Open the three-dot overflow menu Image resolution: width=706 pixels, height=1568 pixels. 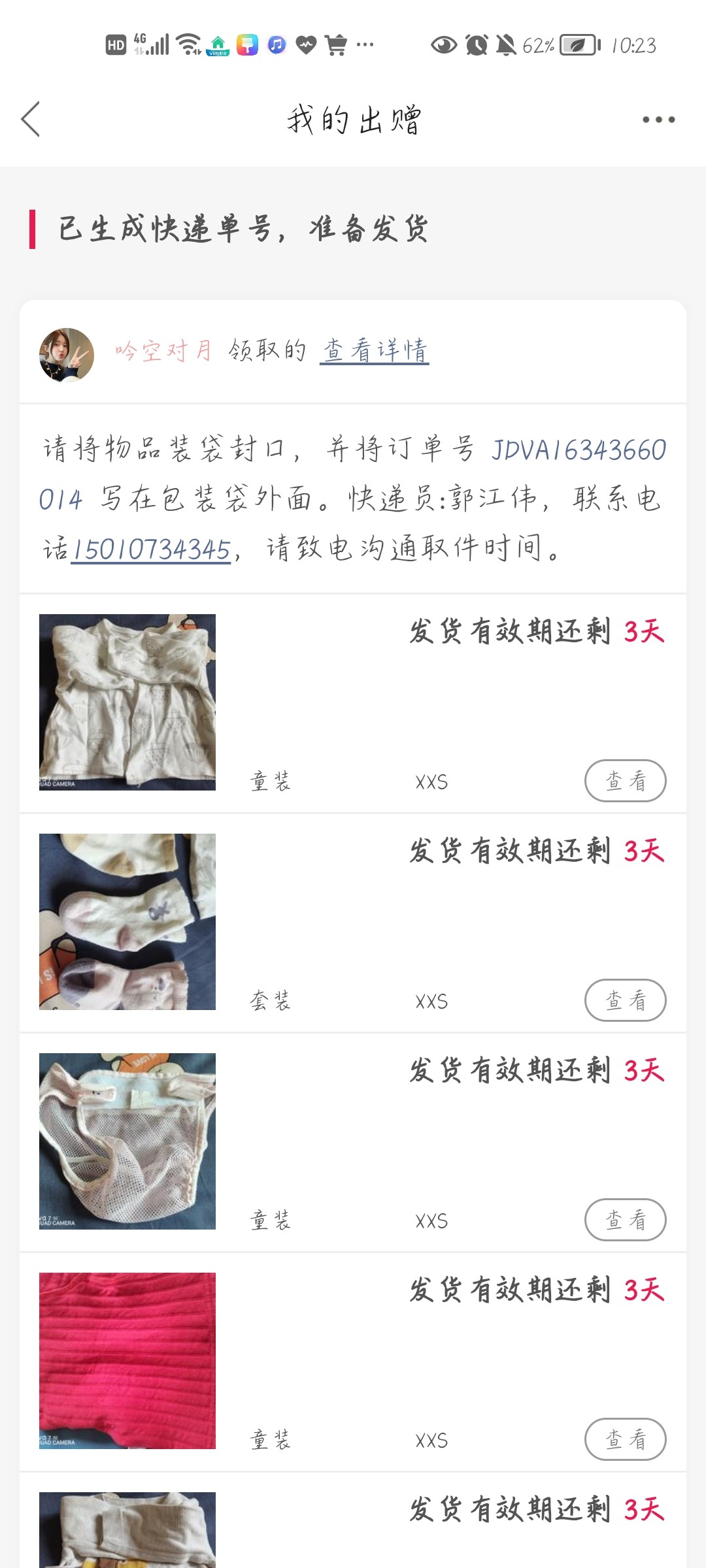tap(658, 120)
